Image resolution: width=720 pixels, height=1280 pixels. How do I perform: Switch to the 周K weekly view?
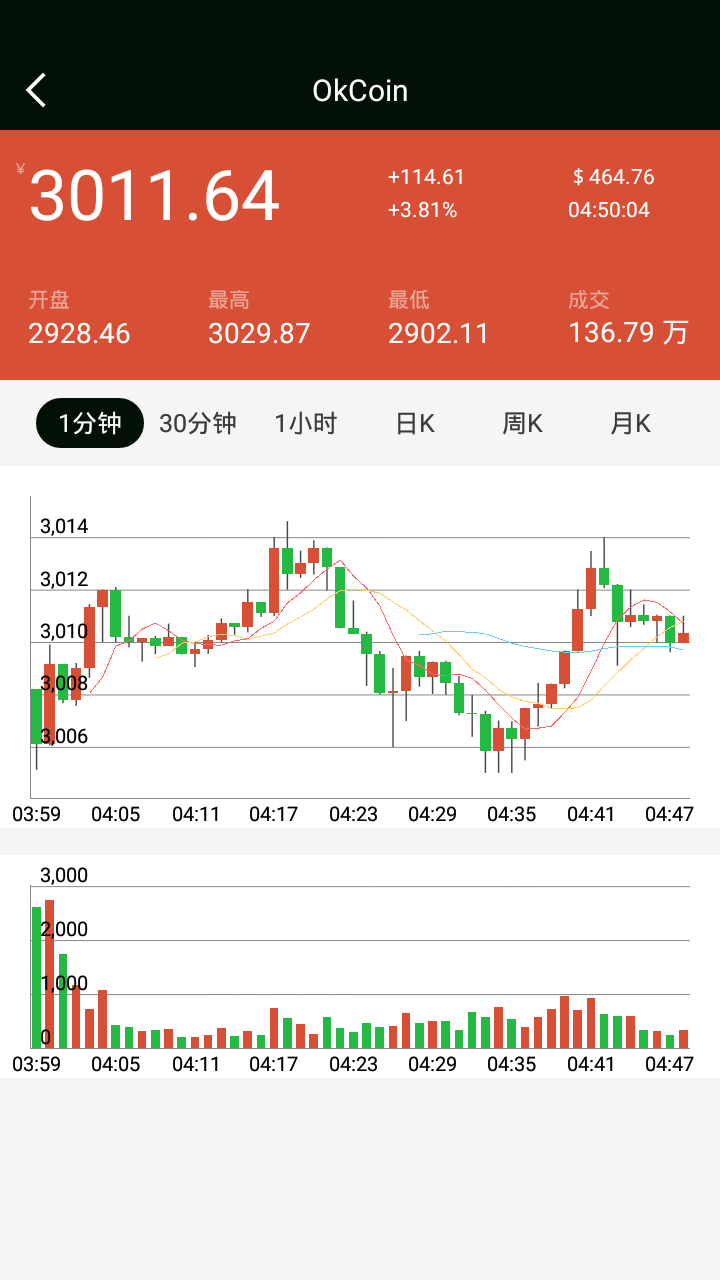pyautogui.click(x=521, y=423)
